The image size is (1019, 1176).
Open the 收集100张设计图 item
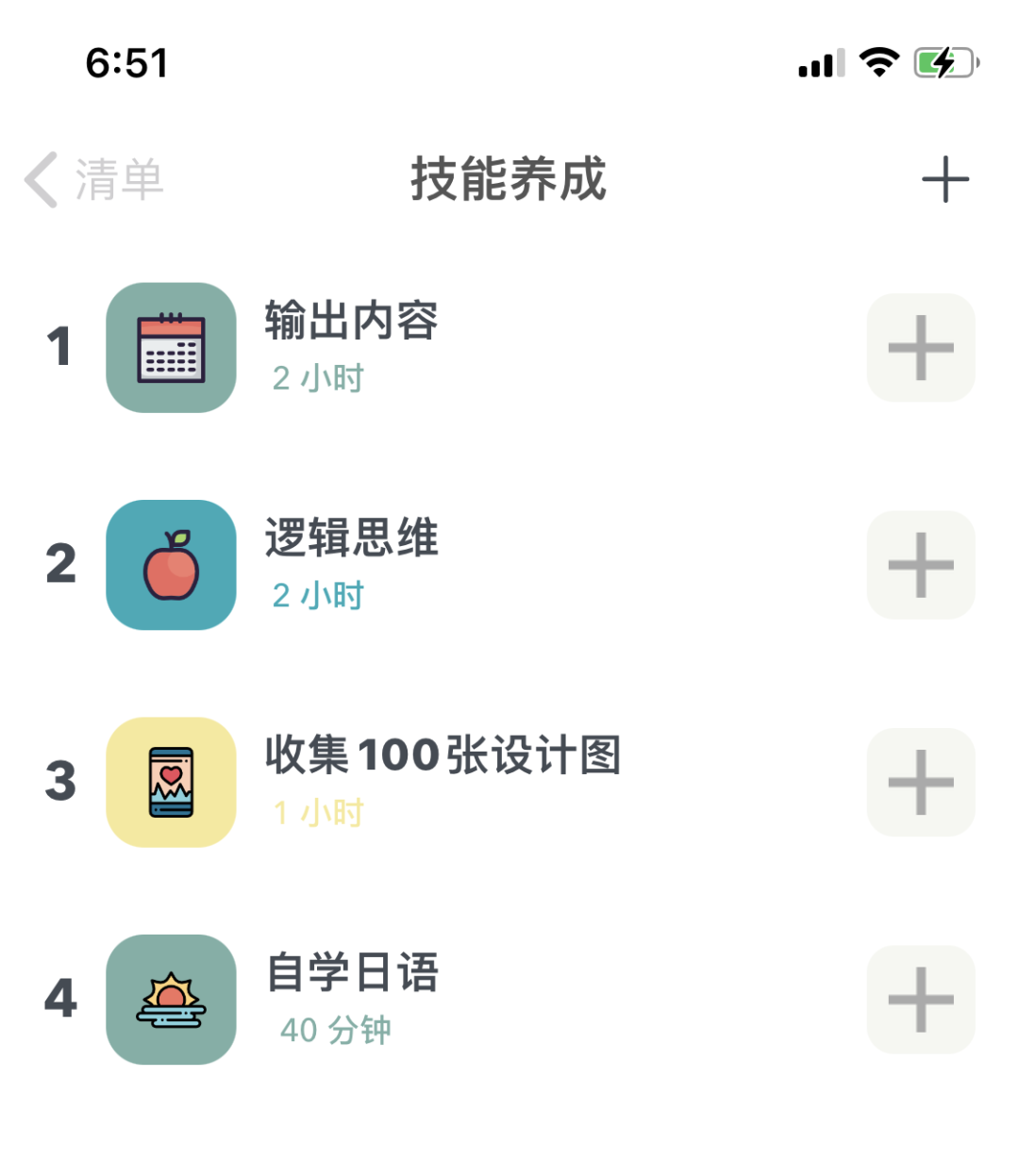click(442, 756)
